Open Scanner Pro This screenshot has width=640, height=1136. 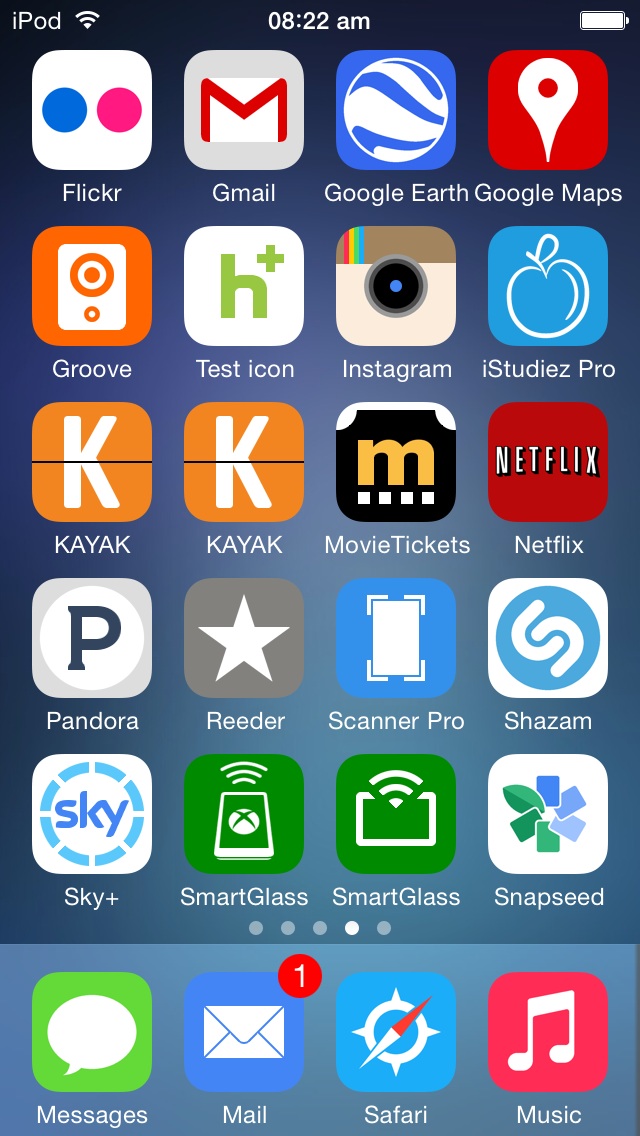pyautogui.click(x=396, y=638)
